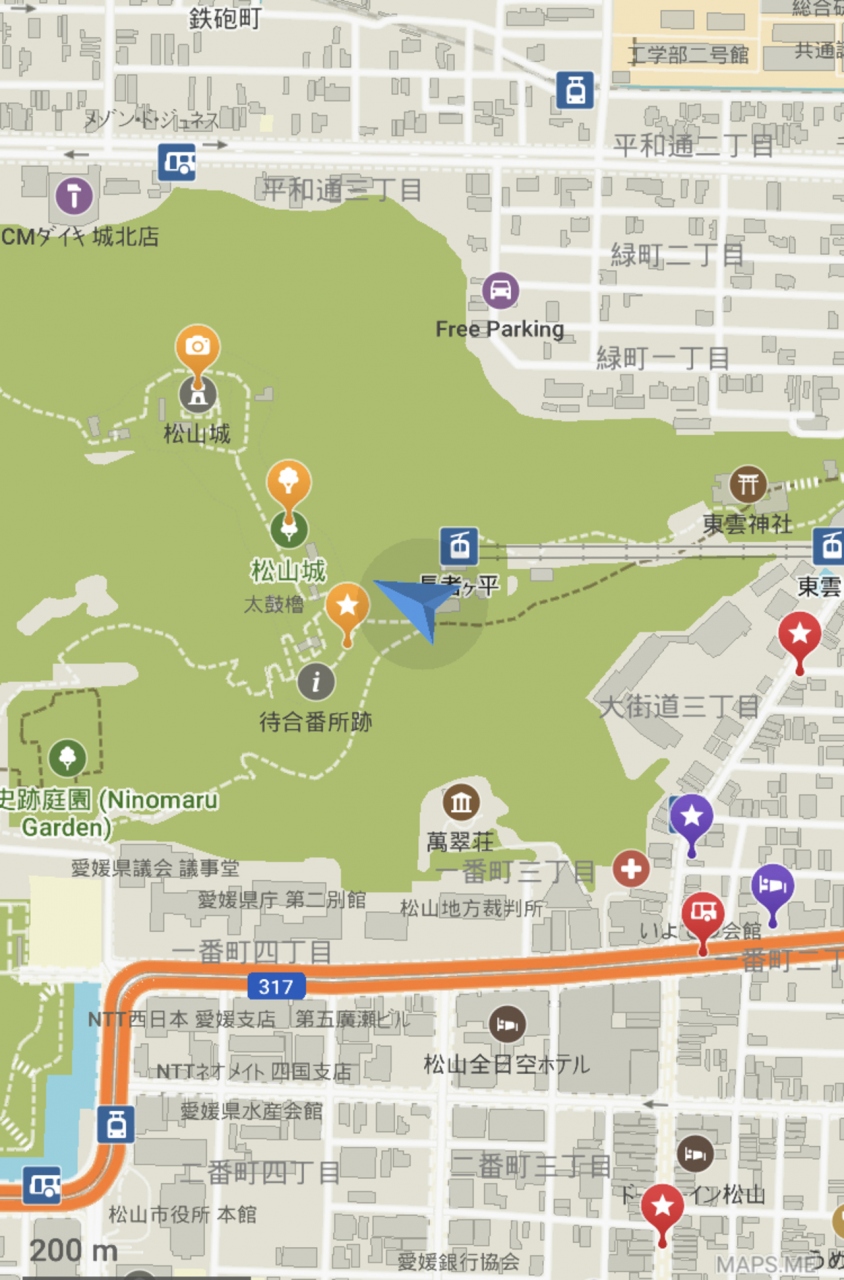This screenshot has height=1280, width=844.
Task: Tap the information marker for 待合番所跡
Action: point(316,683)
